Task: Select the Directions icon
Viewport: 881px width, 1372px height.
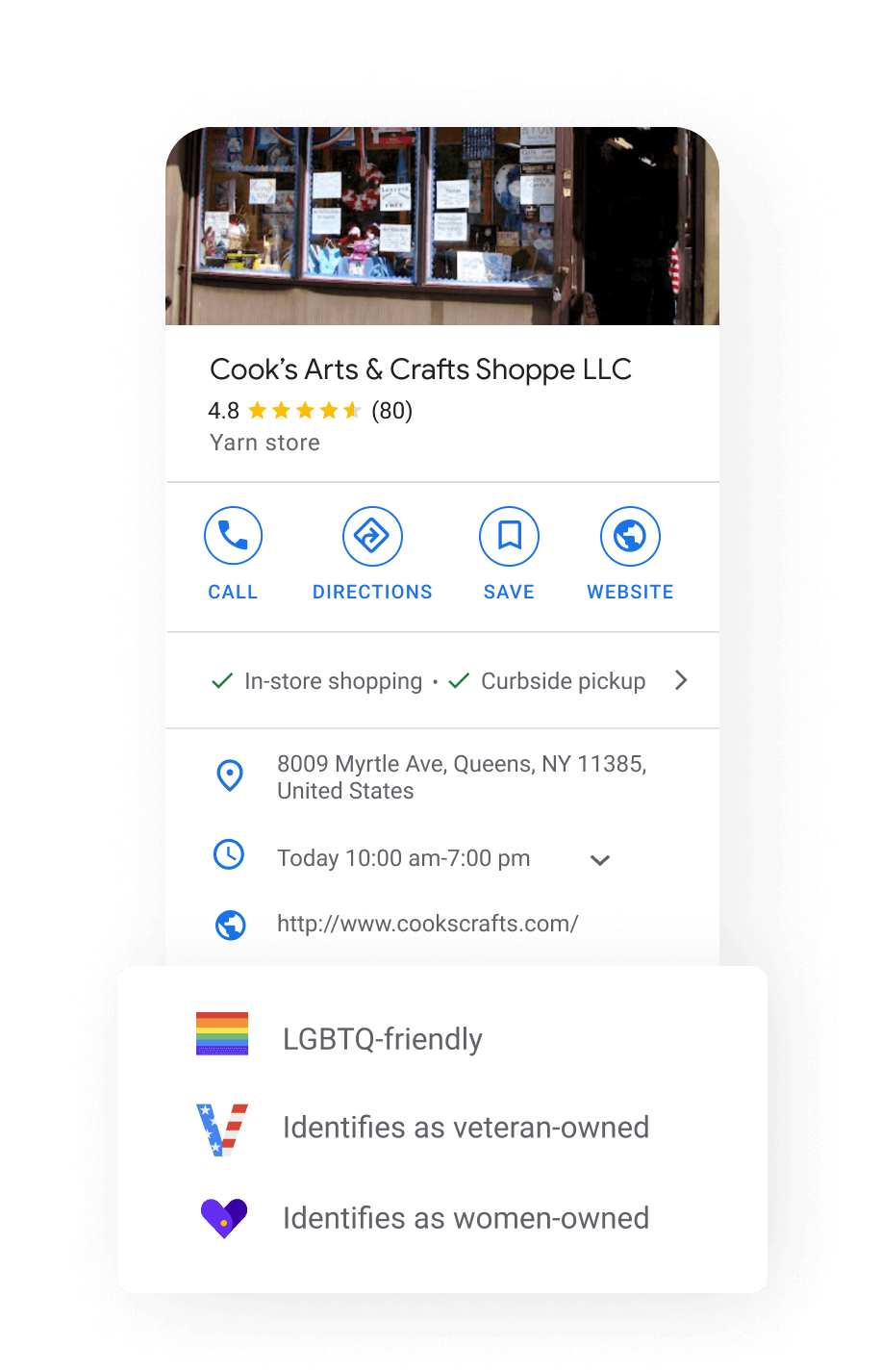Action: 372,535
